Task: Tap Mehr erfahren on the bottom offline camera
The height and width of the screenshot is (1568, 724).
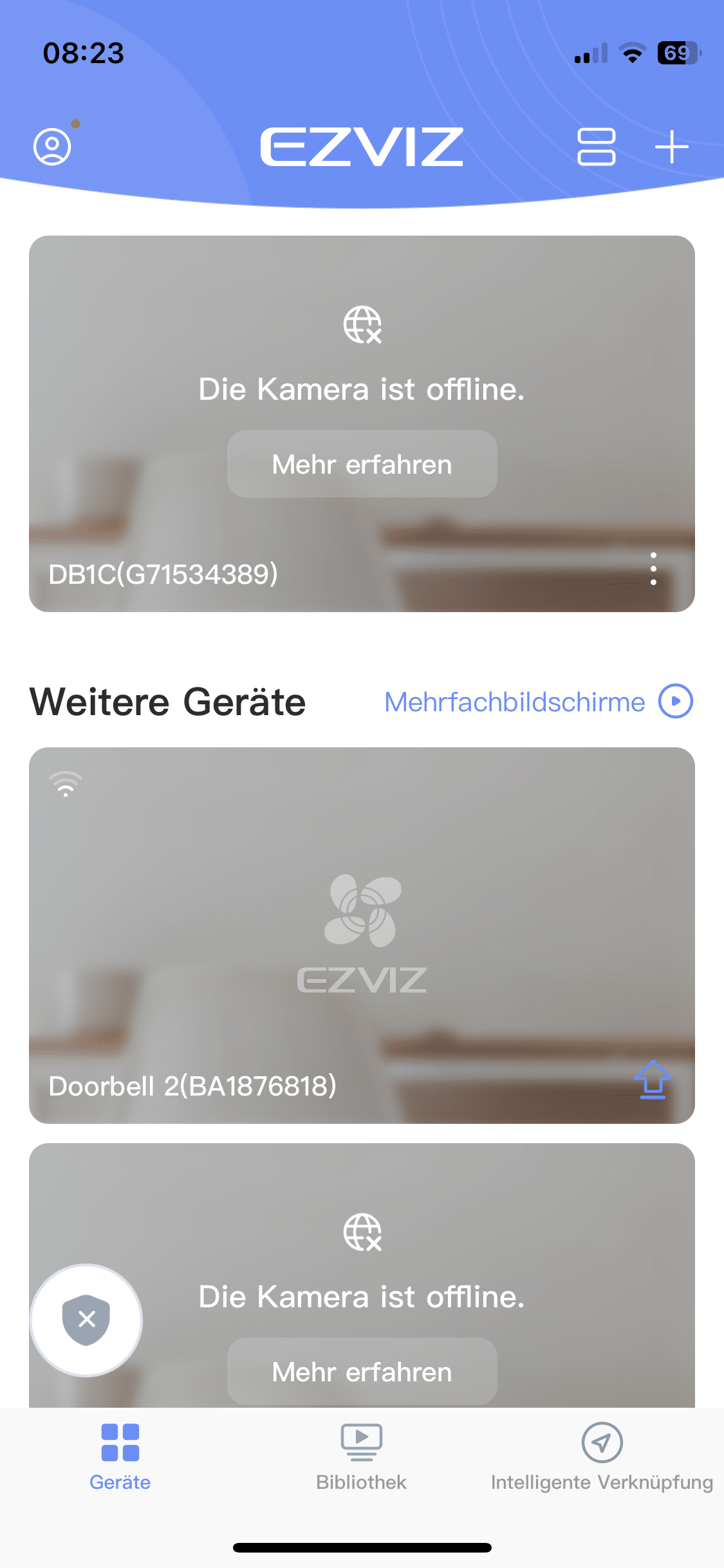Action: tap(362, 1372)
